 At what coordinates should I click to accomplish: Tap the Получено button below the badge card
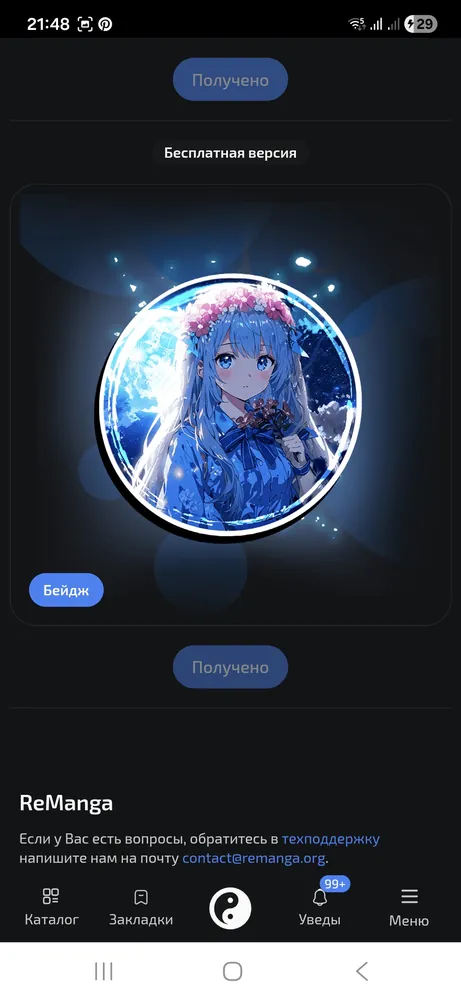click(230, 667)
